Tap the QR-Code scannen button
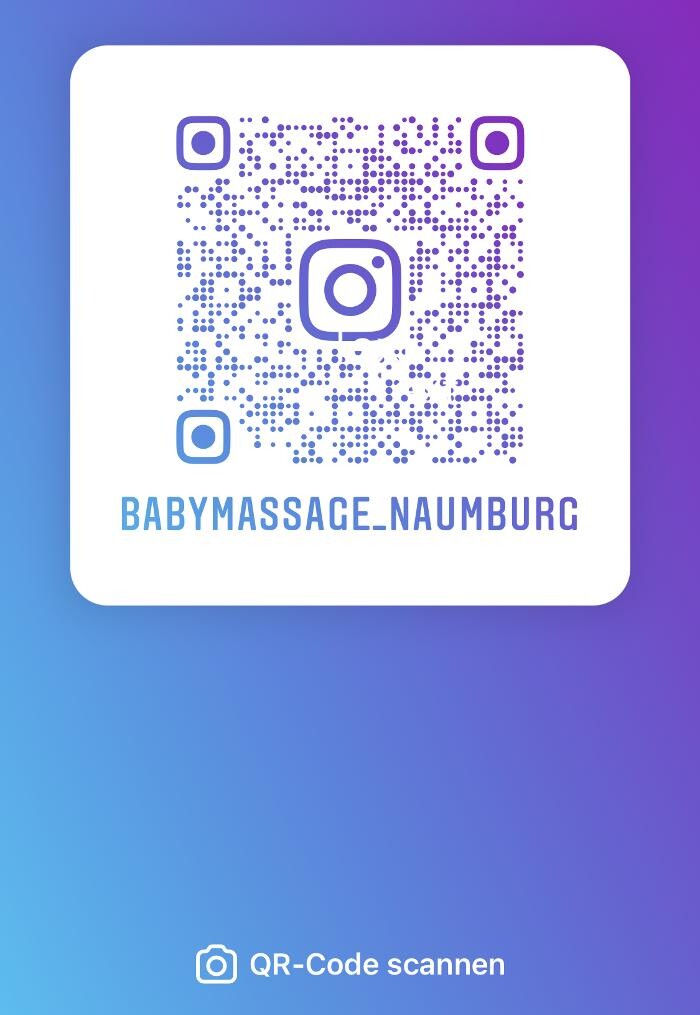The width and height of the screenshot is (700, 1015). click(x=351, y=965)
